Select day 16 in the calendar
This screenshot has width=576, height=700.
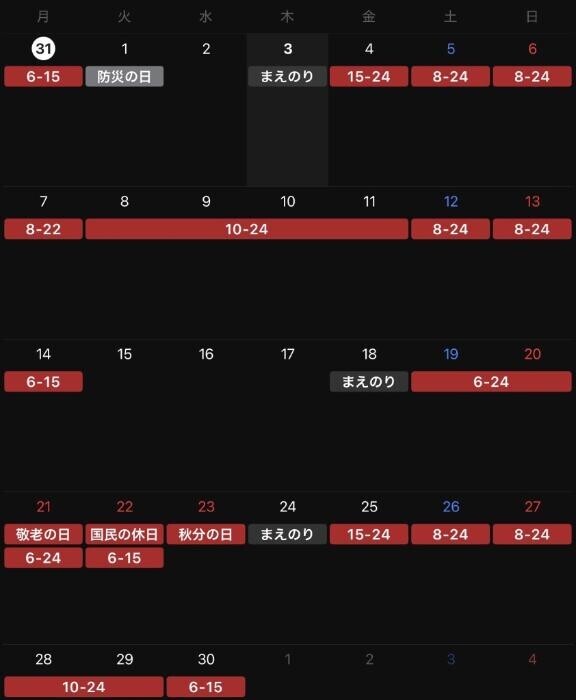206,354
